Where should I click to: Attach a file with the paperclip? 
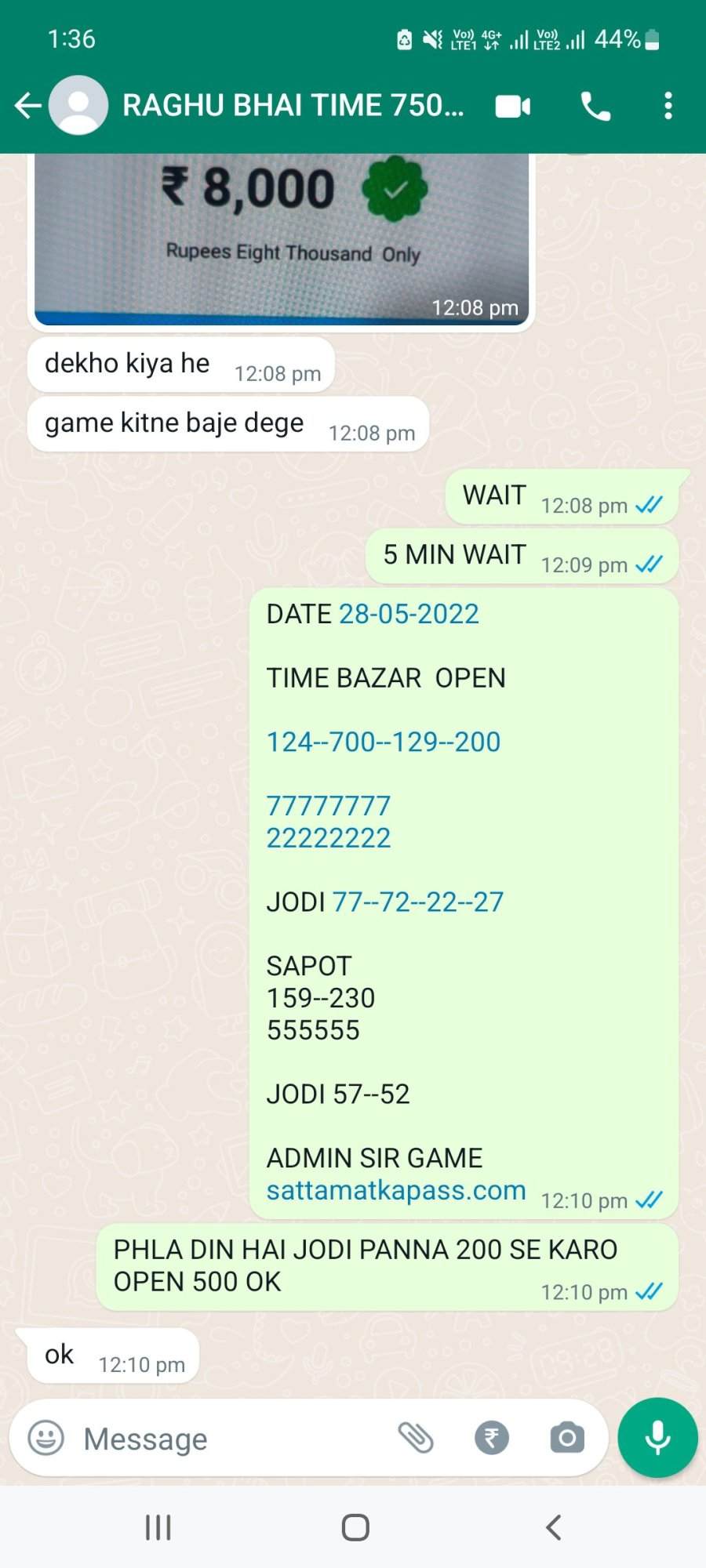point(416,1438)
